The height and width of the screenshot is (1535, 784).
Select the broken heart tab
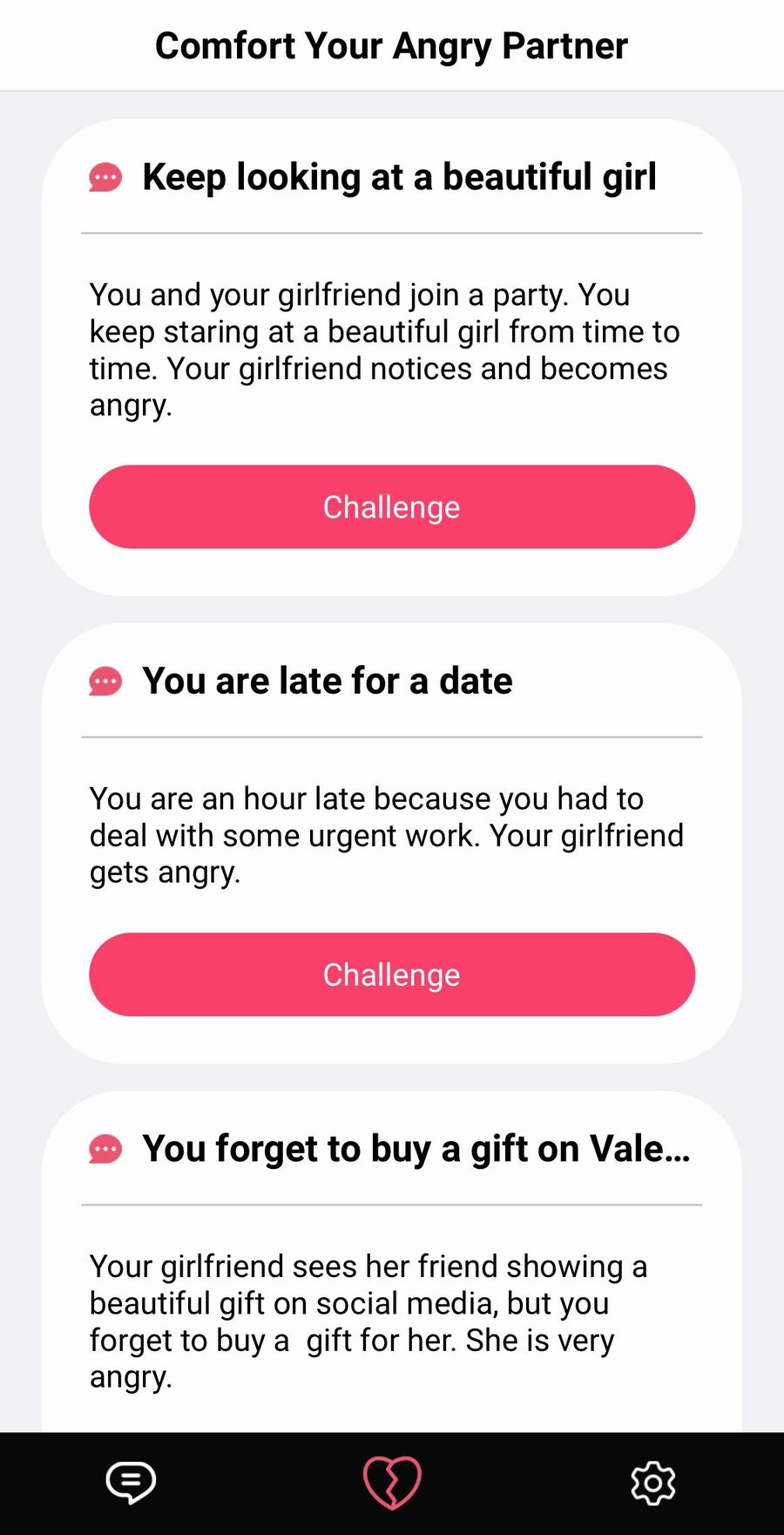392,1483
